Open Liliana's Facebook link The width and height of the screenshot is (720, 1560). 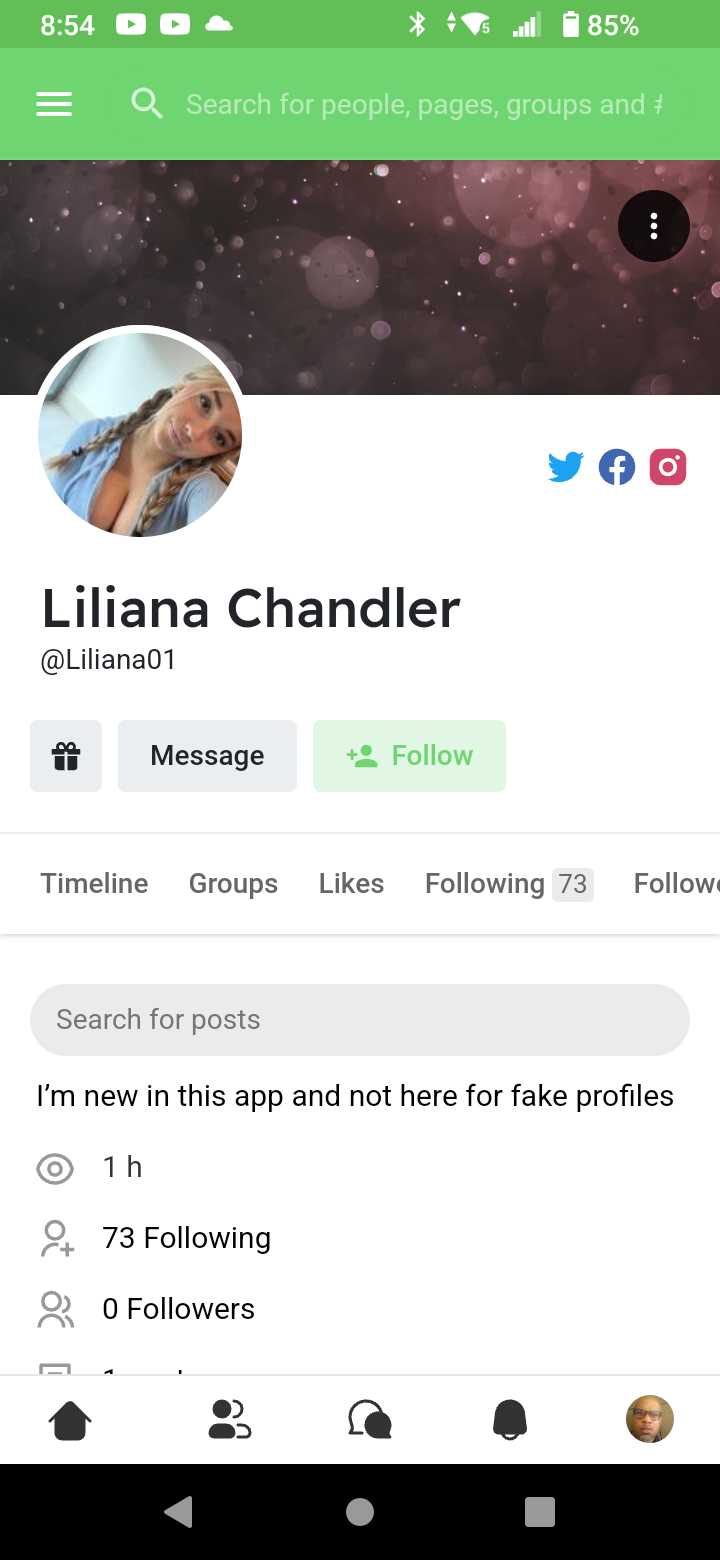[x=617, y=467]
